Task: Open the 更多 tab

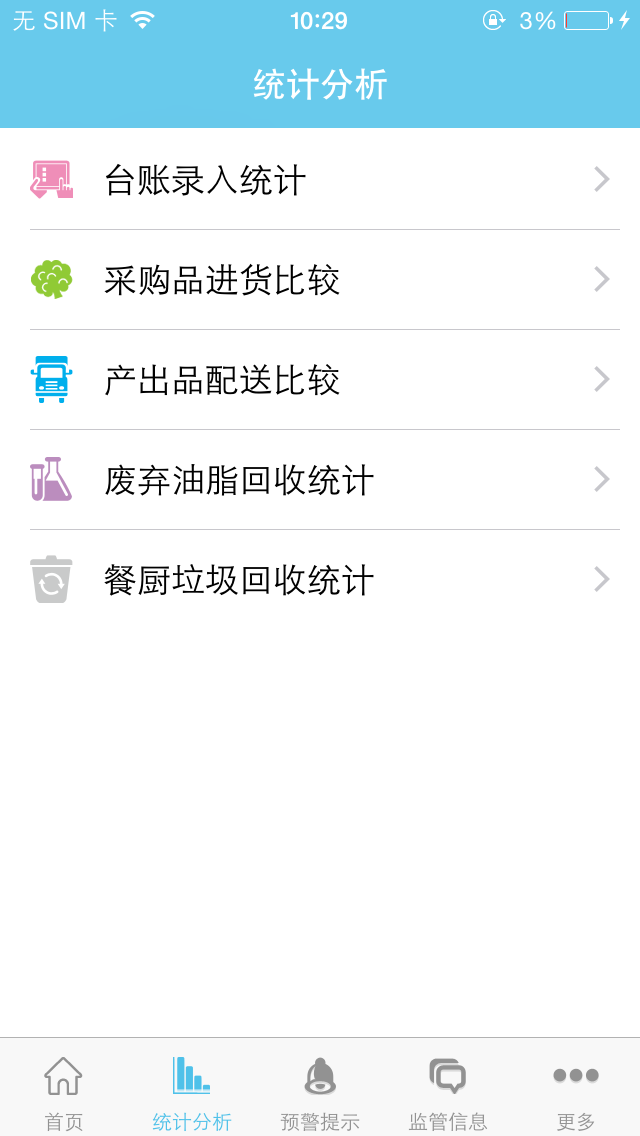Action: click(x=576, y=1092)
